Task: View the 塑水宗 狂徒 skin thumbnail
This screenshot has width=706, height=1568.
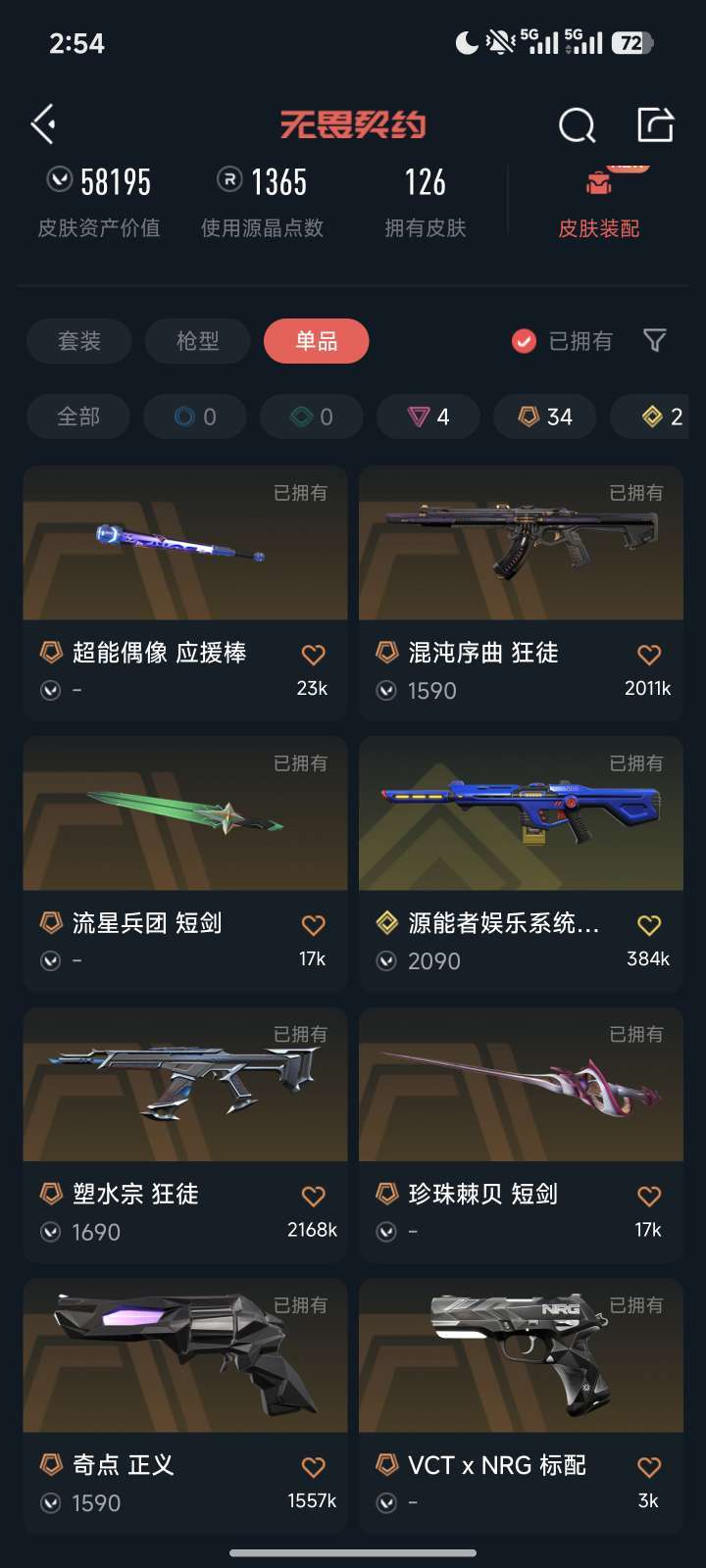Action: [184, 1084]
